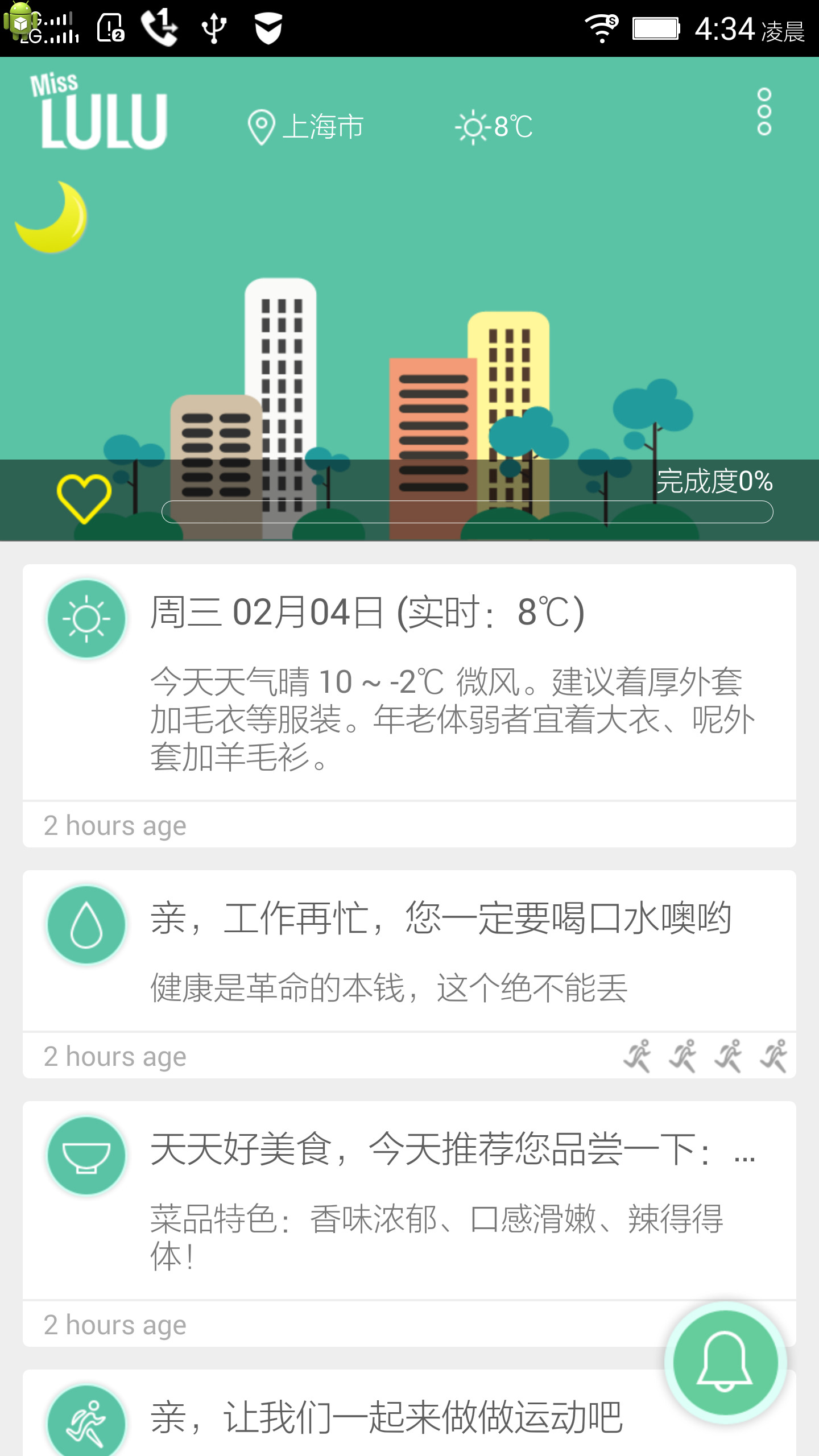Tap the 完成度0% progress bar
The height and width of the screenshot is (1456, 819).
[466, 511]
